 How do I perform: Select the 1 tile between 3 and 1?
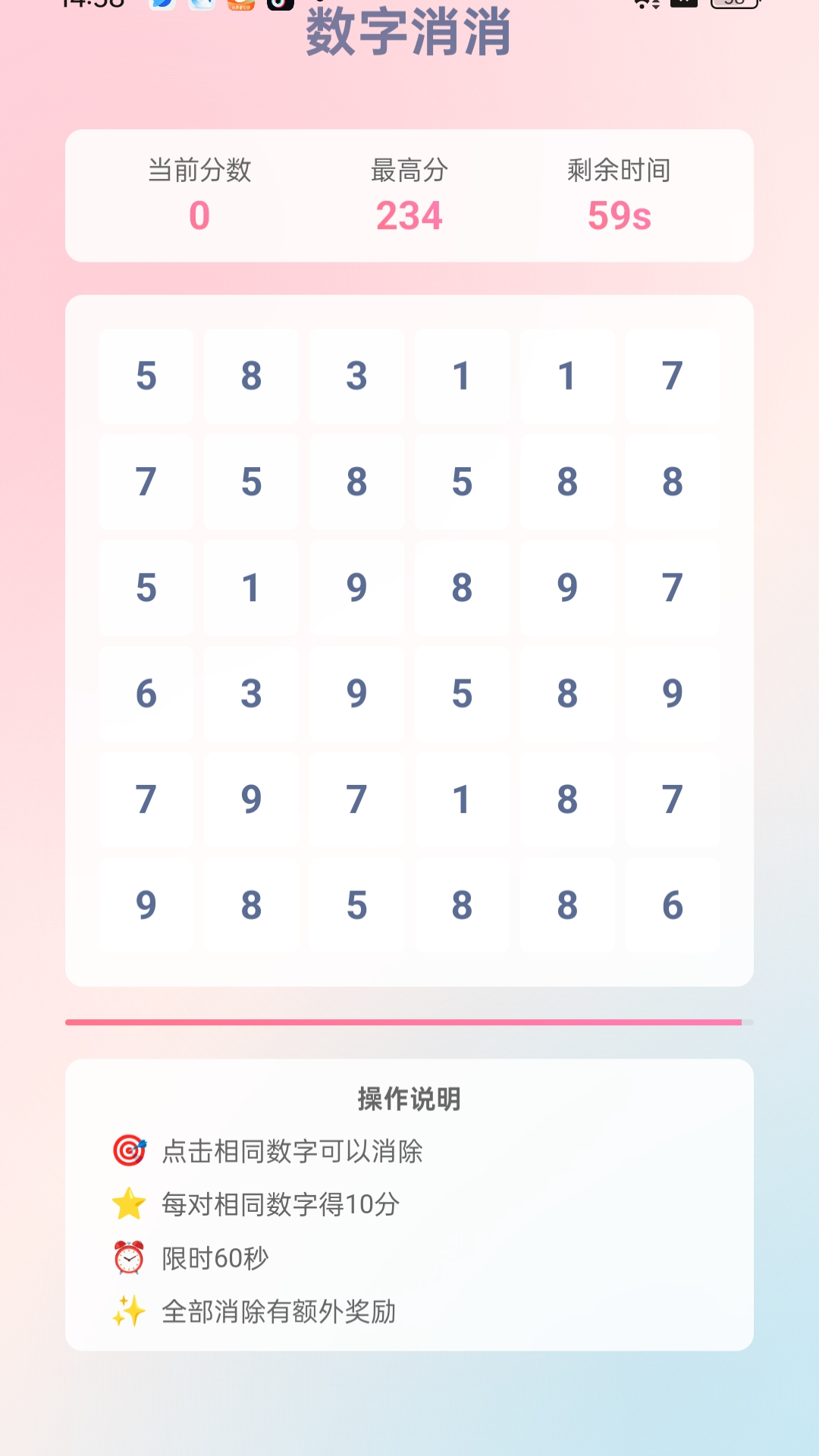pos(462,376)
